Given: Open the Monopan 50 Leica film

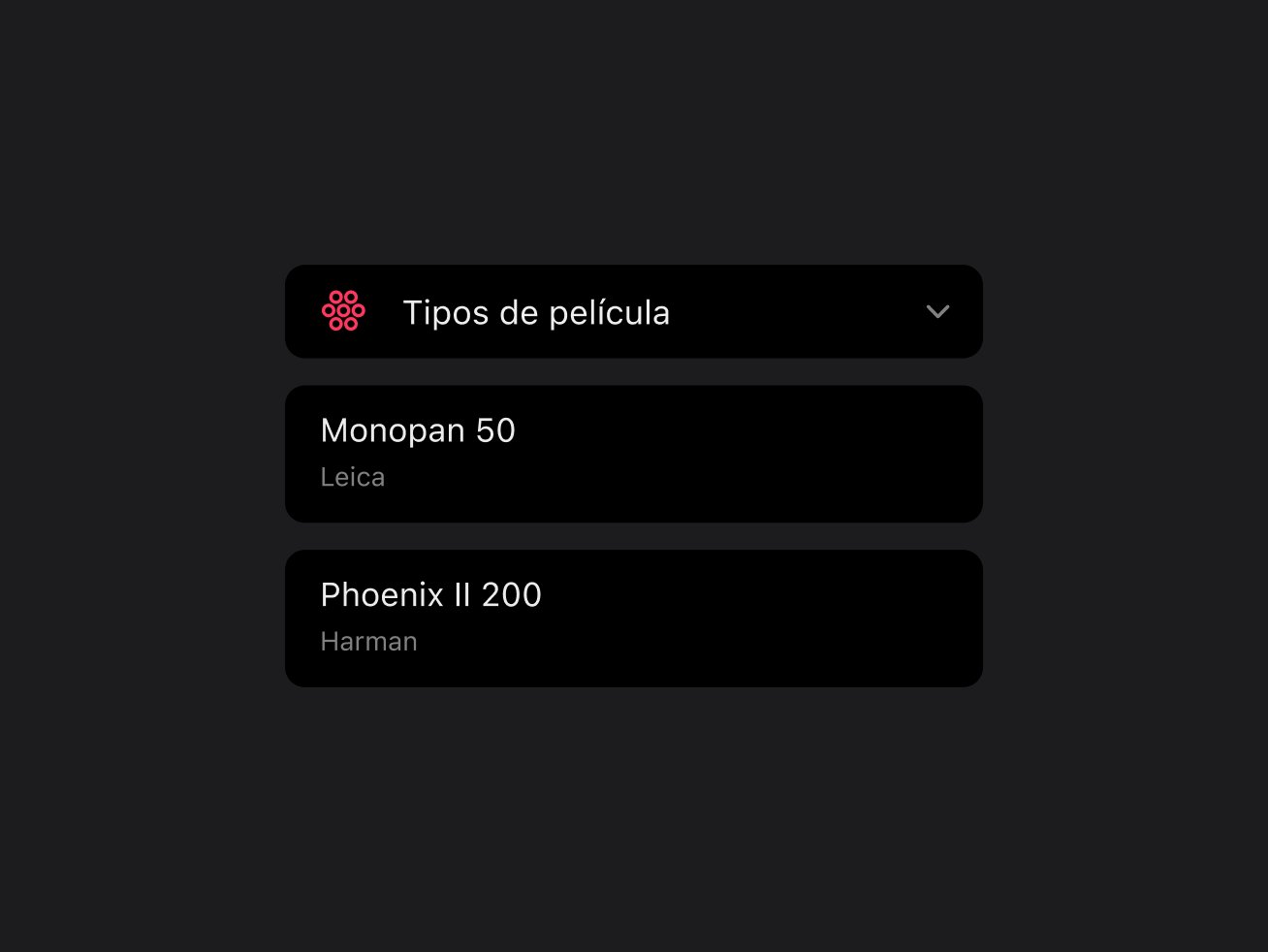Looking at the screenshot, I should pos(633,454).
